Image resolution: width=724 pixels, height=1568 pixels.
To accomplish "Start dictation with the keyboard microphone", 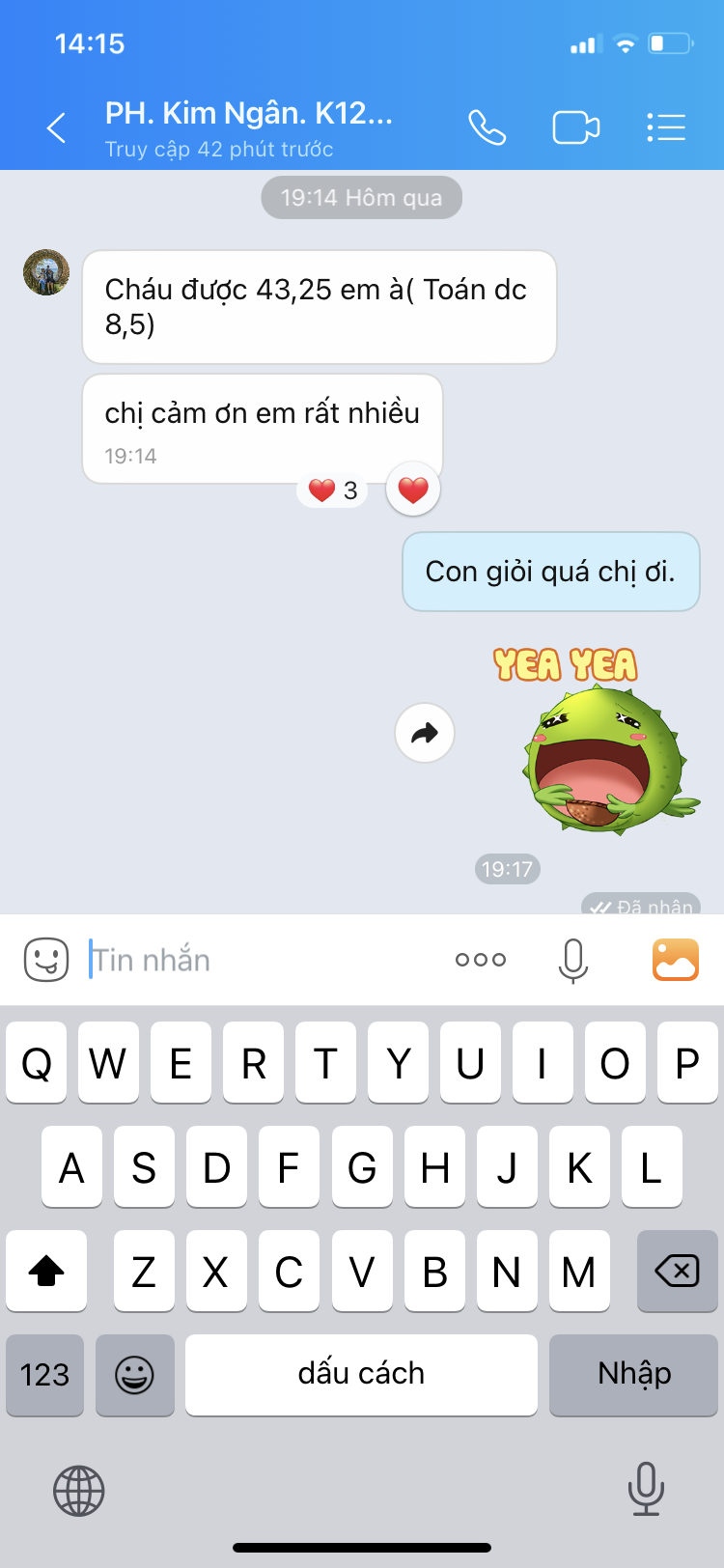I will click(x=646, y=1489).
